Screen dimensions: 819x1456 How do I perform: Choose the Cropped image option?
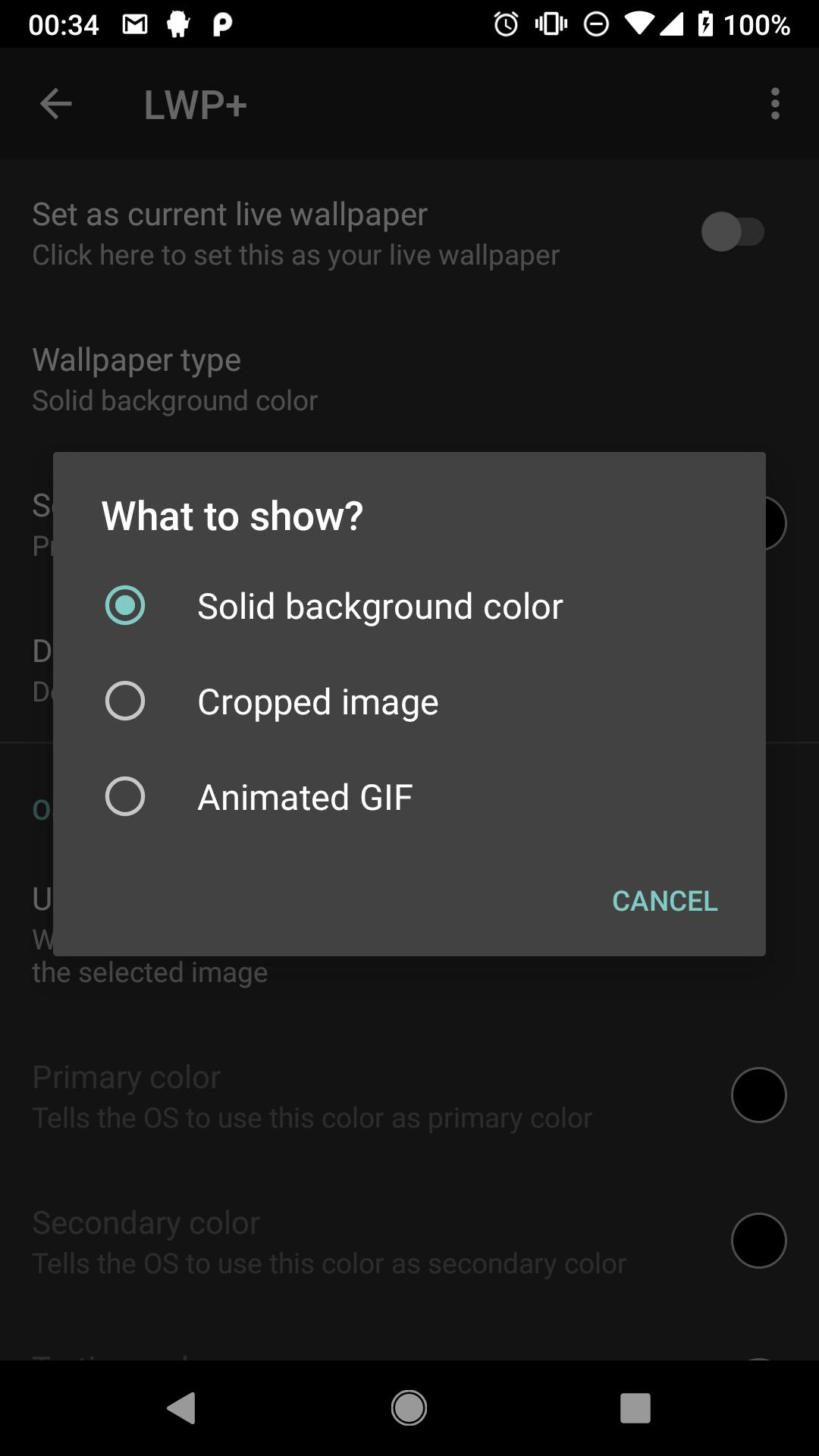click(x=409, y=701)
